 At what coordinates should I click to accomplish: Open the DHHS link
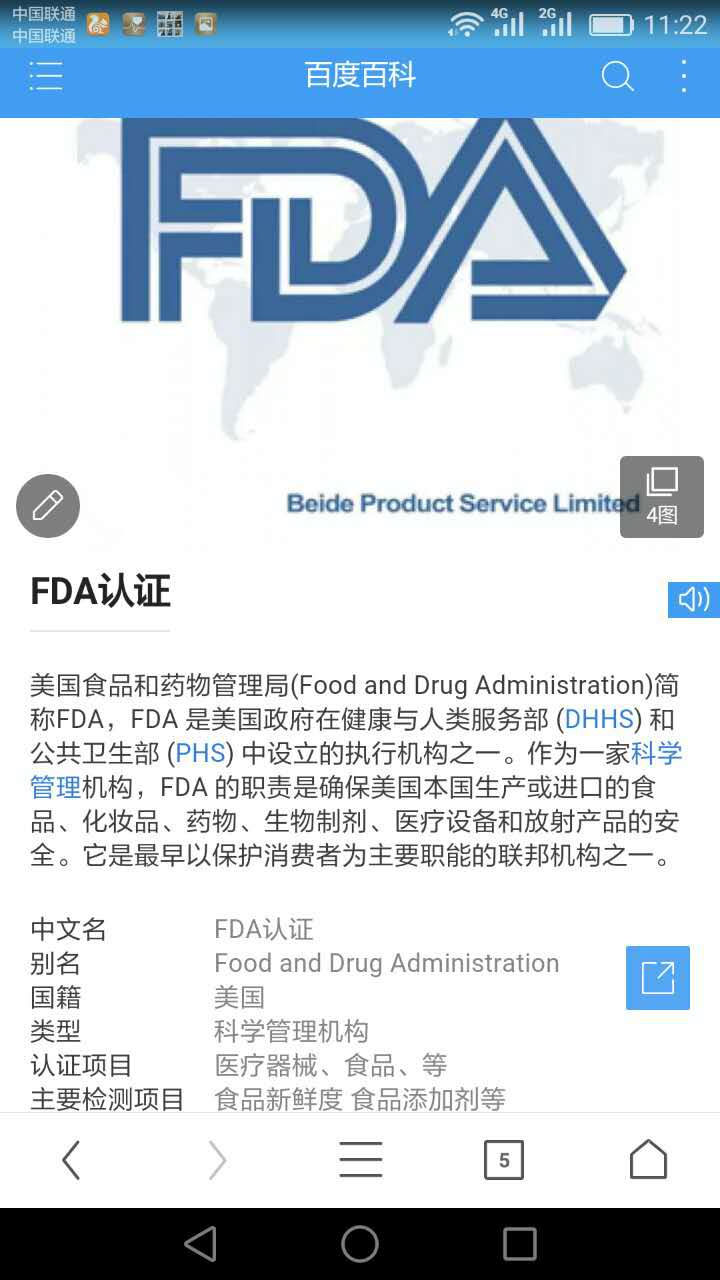[599, 719]
